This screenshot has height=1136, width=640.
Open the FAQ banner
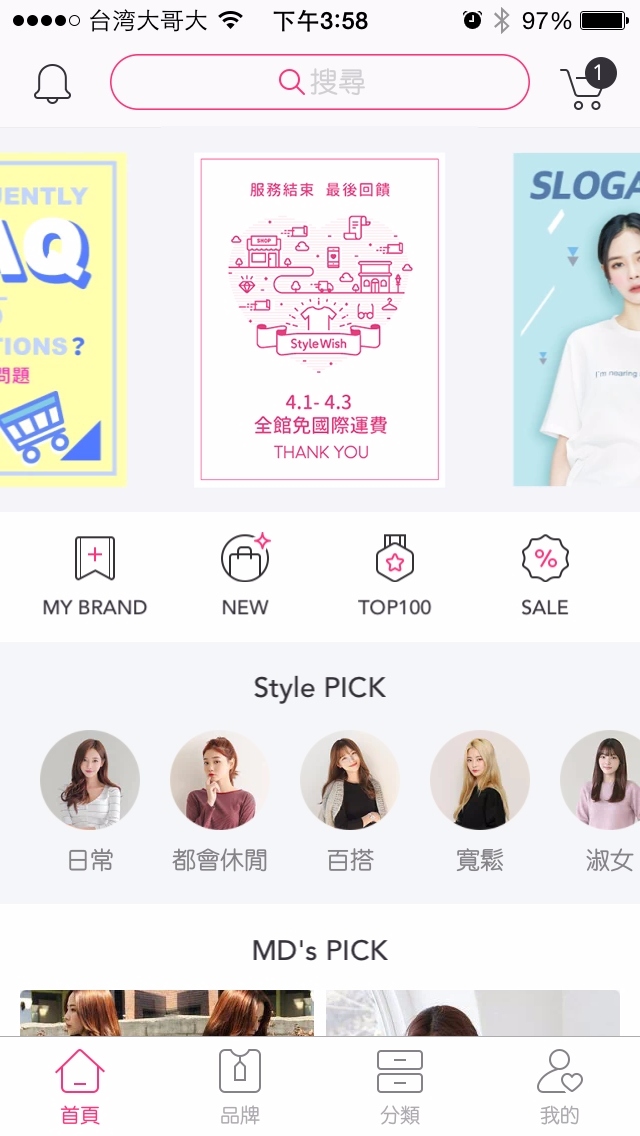(62, 320)
